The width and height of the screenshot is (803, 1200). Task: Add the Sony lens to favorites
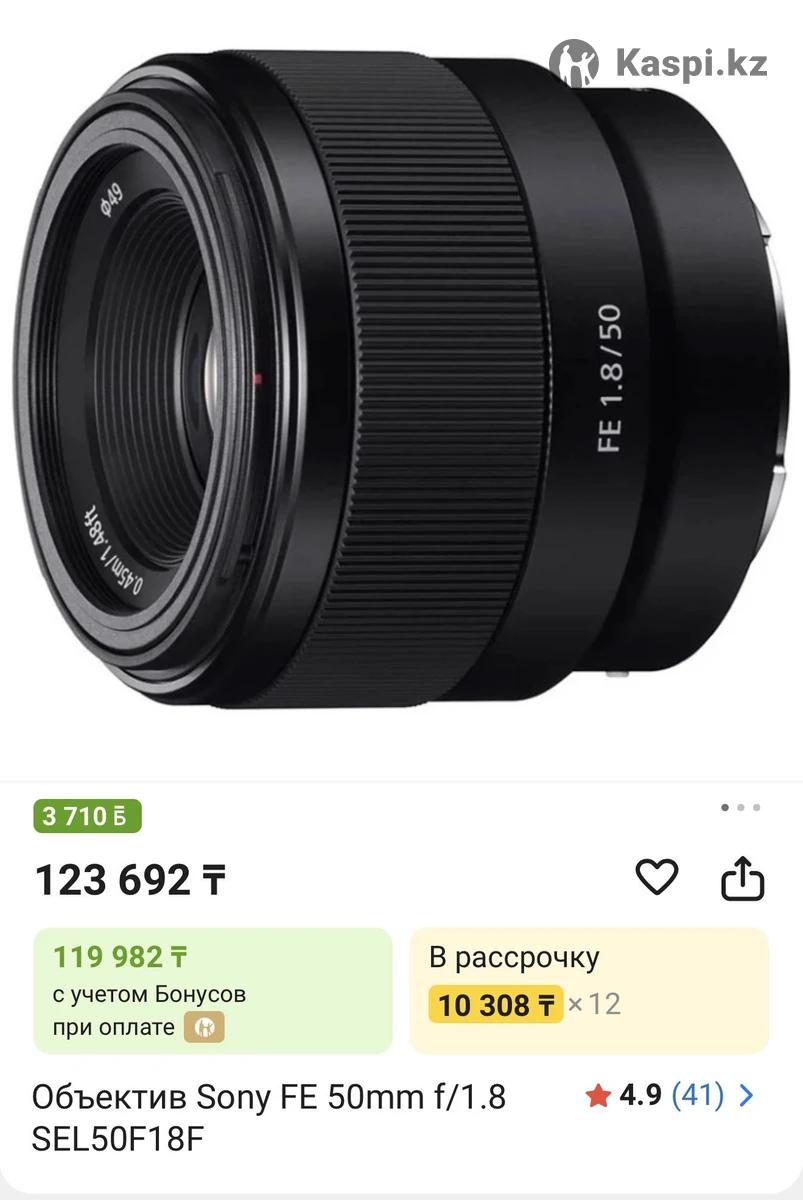[x=657, y=878]
